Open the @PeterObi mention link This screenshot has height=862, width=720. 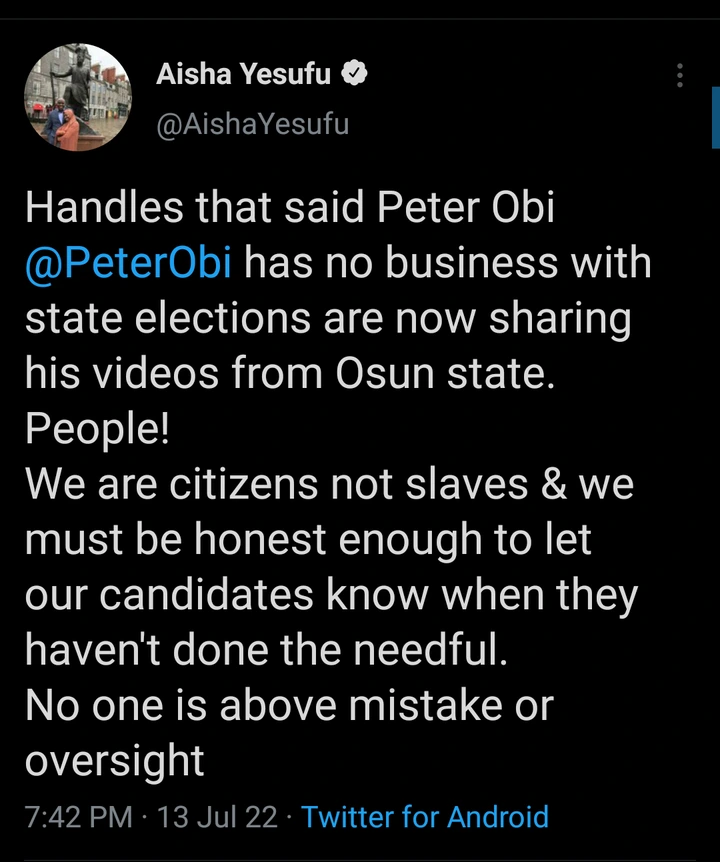coord(129,264)
